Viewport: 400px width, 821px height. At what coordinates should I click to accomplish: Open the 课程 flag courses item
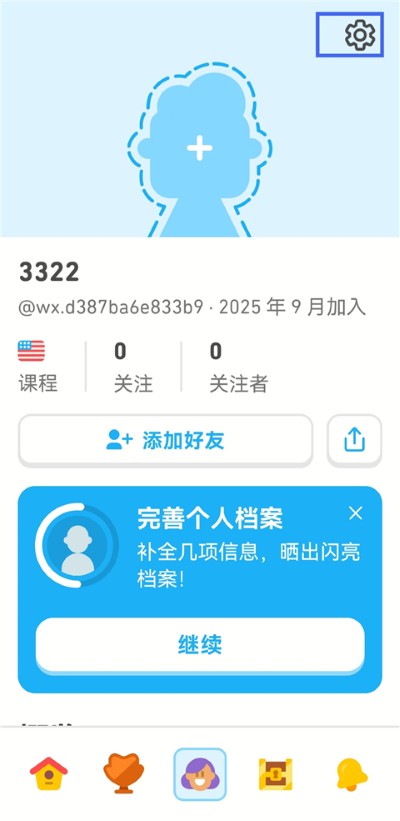click(38, 366)
